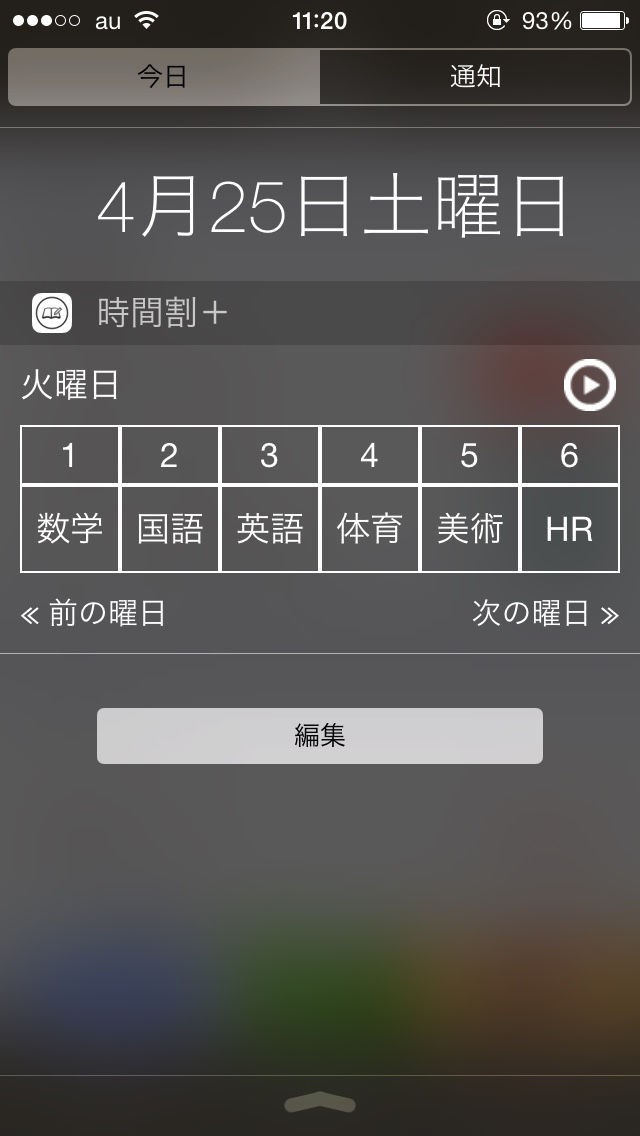640x1136 pixels.
Task: Tap the bottom grabber to close panel
Action: pos(320,1103)
